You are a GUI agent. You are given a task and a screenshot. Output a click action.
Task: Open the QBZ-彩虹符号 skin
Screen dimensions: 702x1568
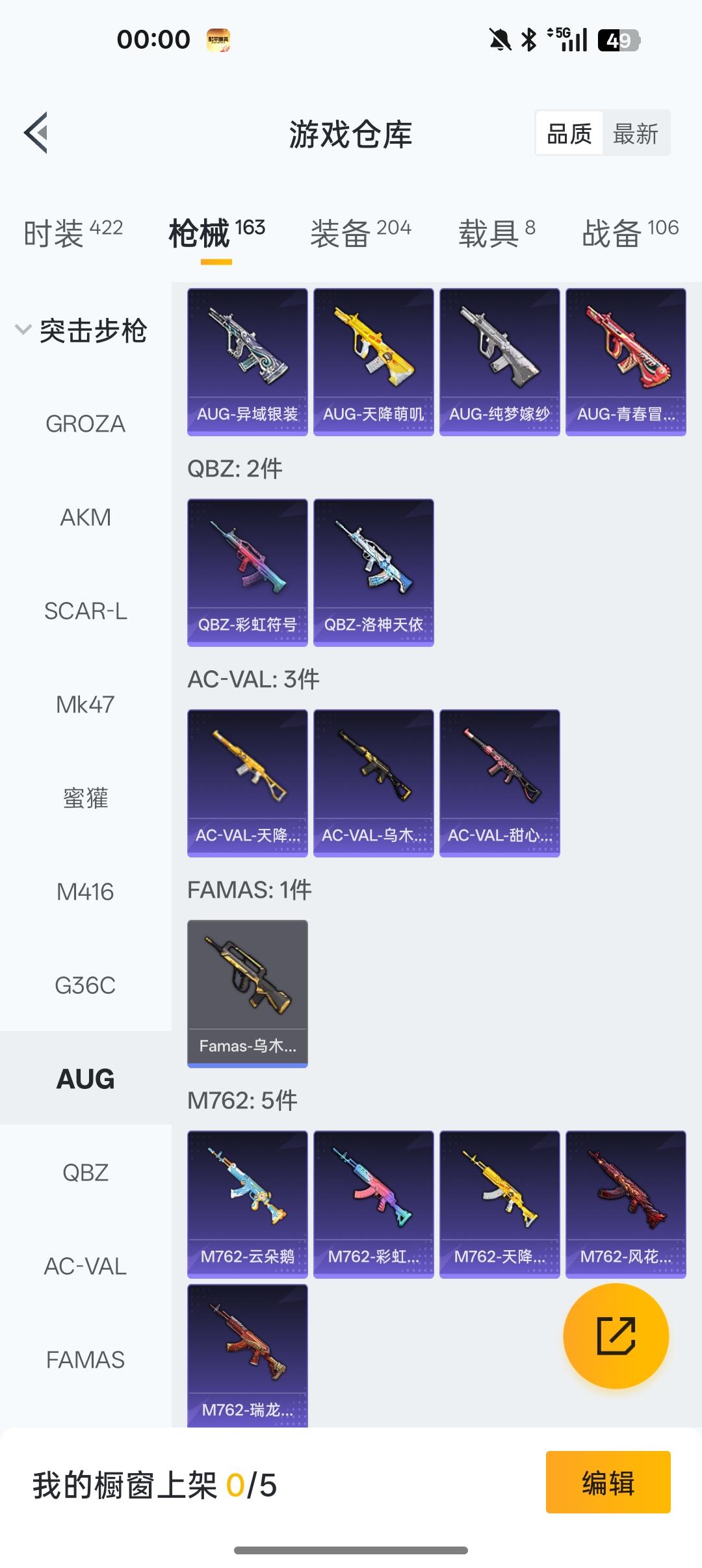(x=248, y=572)
